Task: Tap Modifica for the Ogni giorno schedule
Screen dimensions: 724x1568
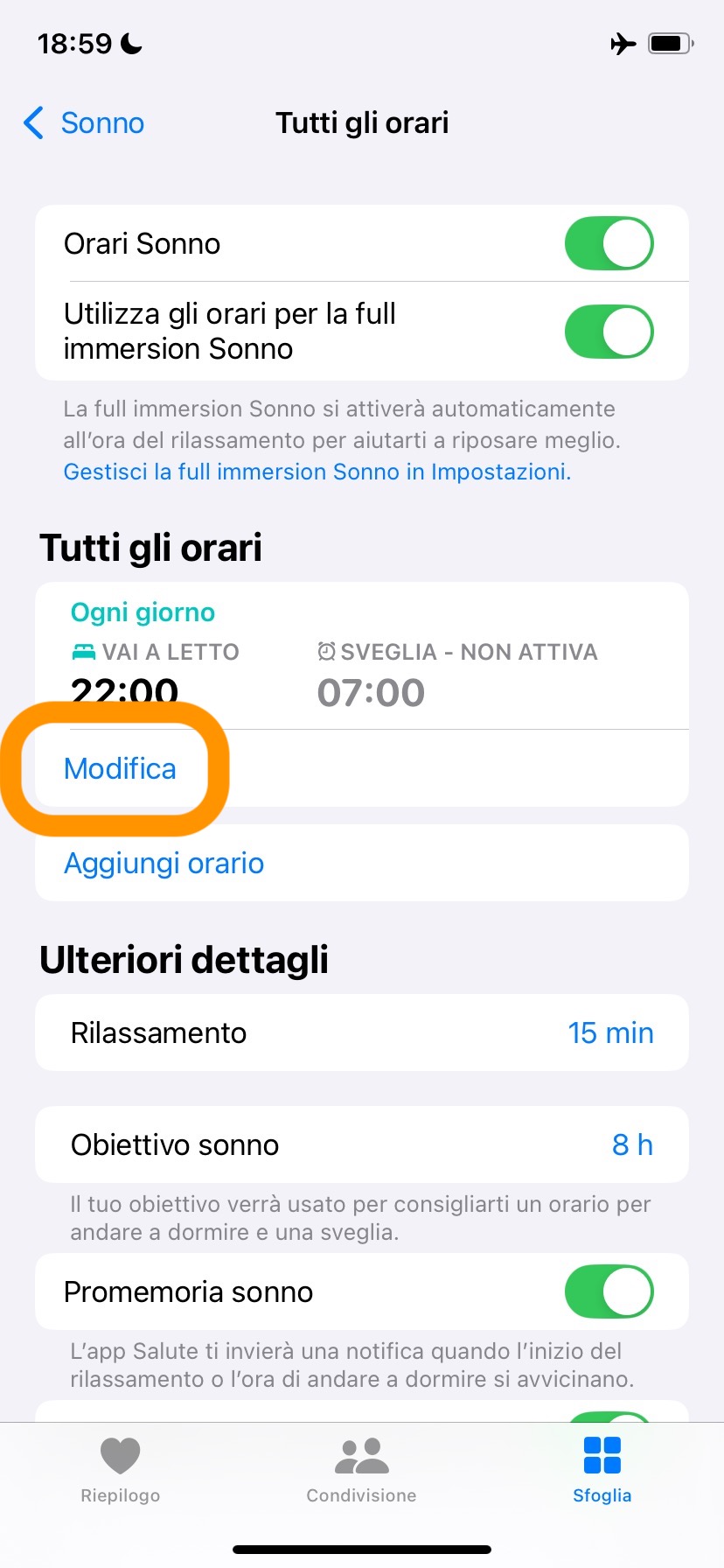Action: tap(121, 768)
